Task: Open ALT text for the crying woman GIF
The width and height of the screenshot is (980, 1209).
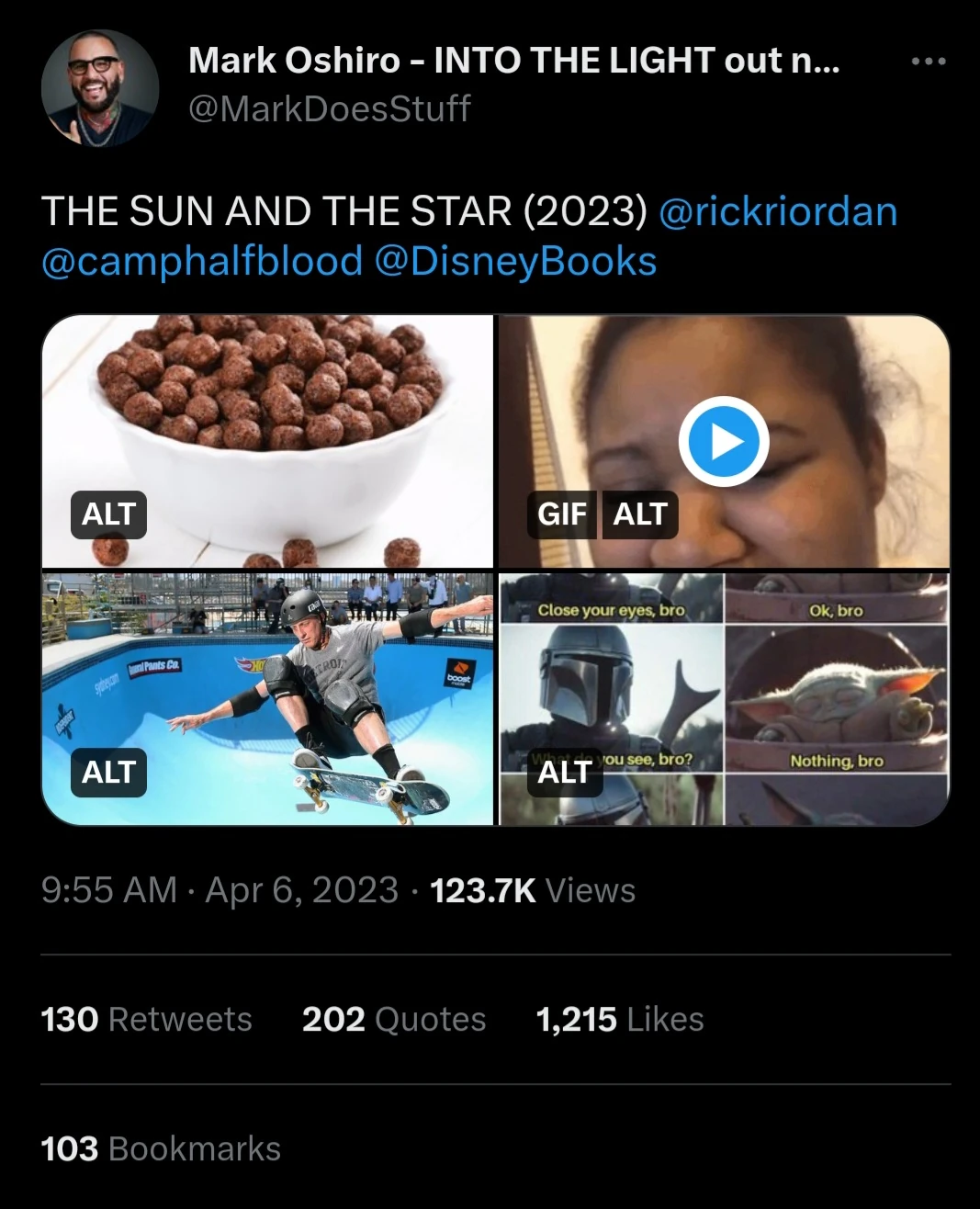Action: (x=640, y=514)
